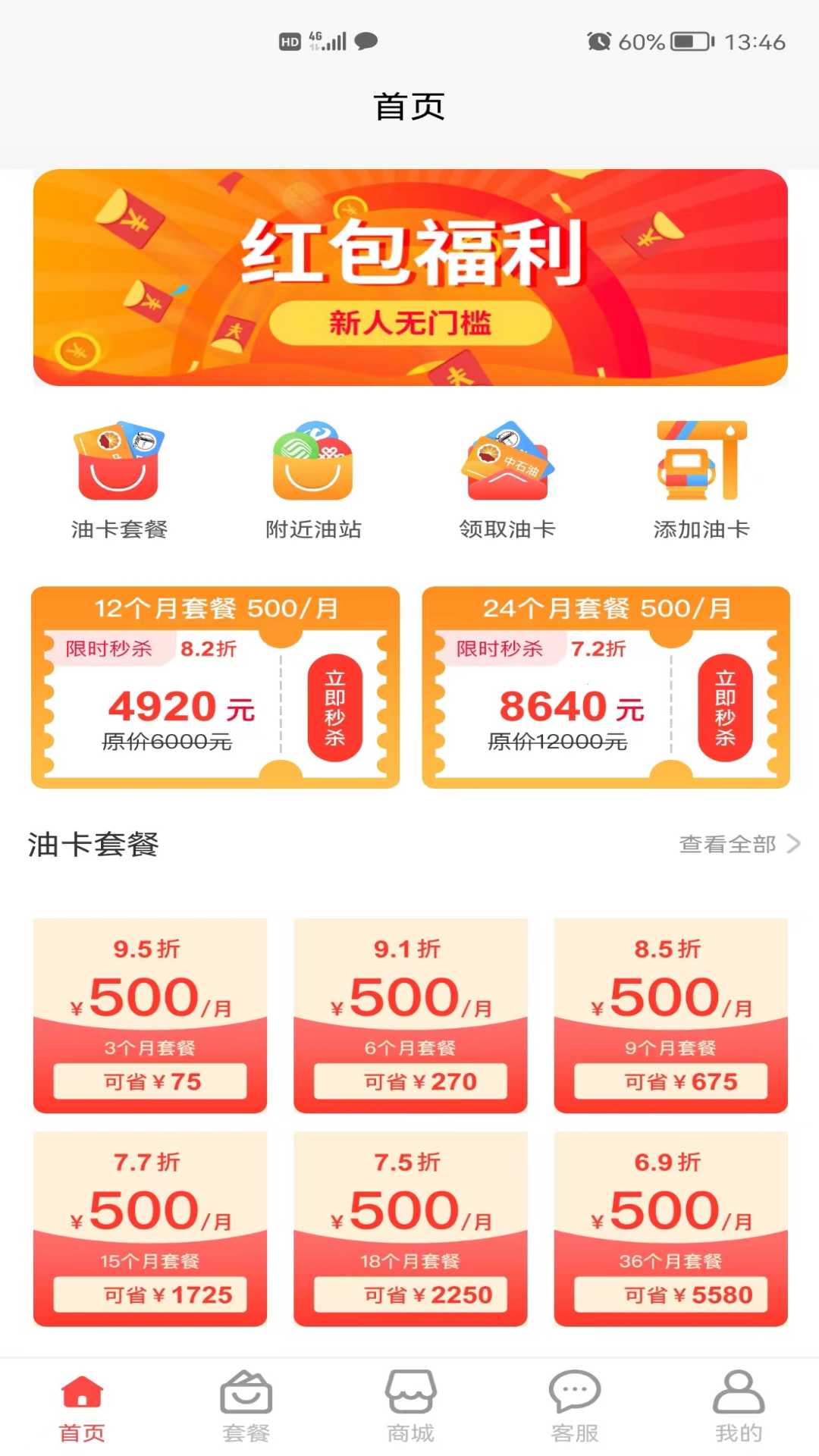Tap the 首页 tab

pyautogui.click(x=82, y=1407)
